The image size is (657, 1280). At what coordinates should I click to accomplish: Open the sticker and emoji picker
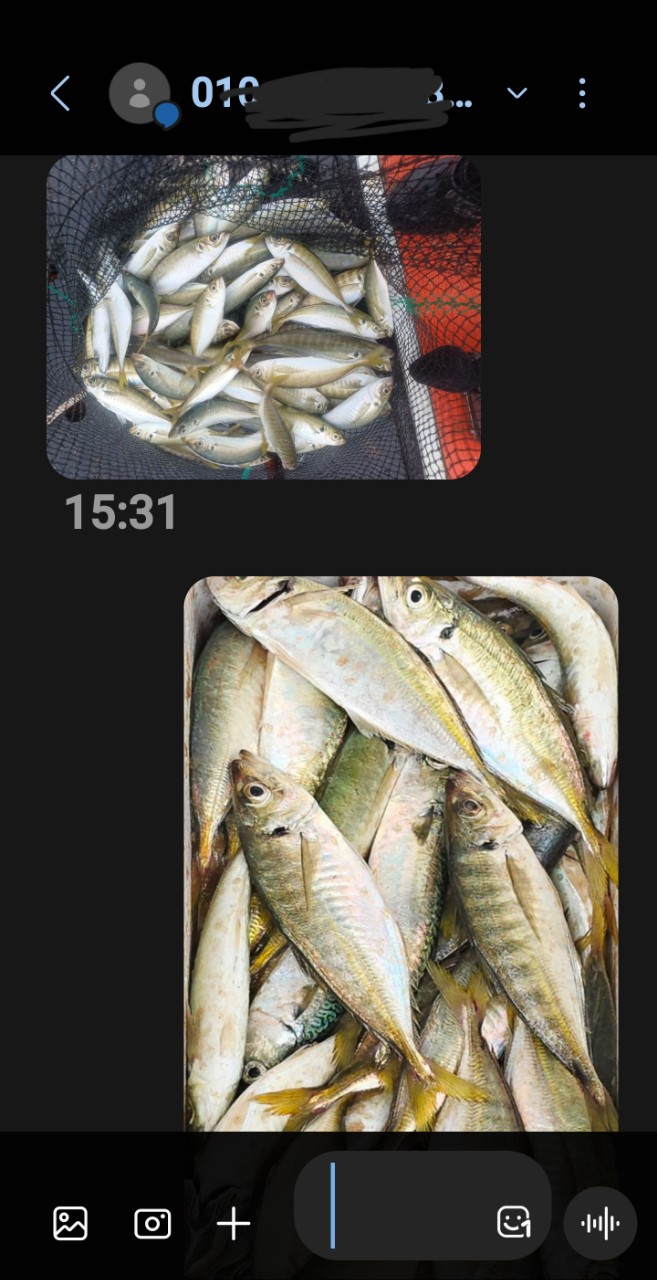pyautogui.click(x=513, y=1222)
